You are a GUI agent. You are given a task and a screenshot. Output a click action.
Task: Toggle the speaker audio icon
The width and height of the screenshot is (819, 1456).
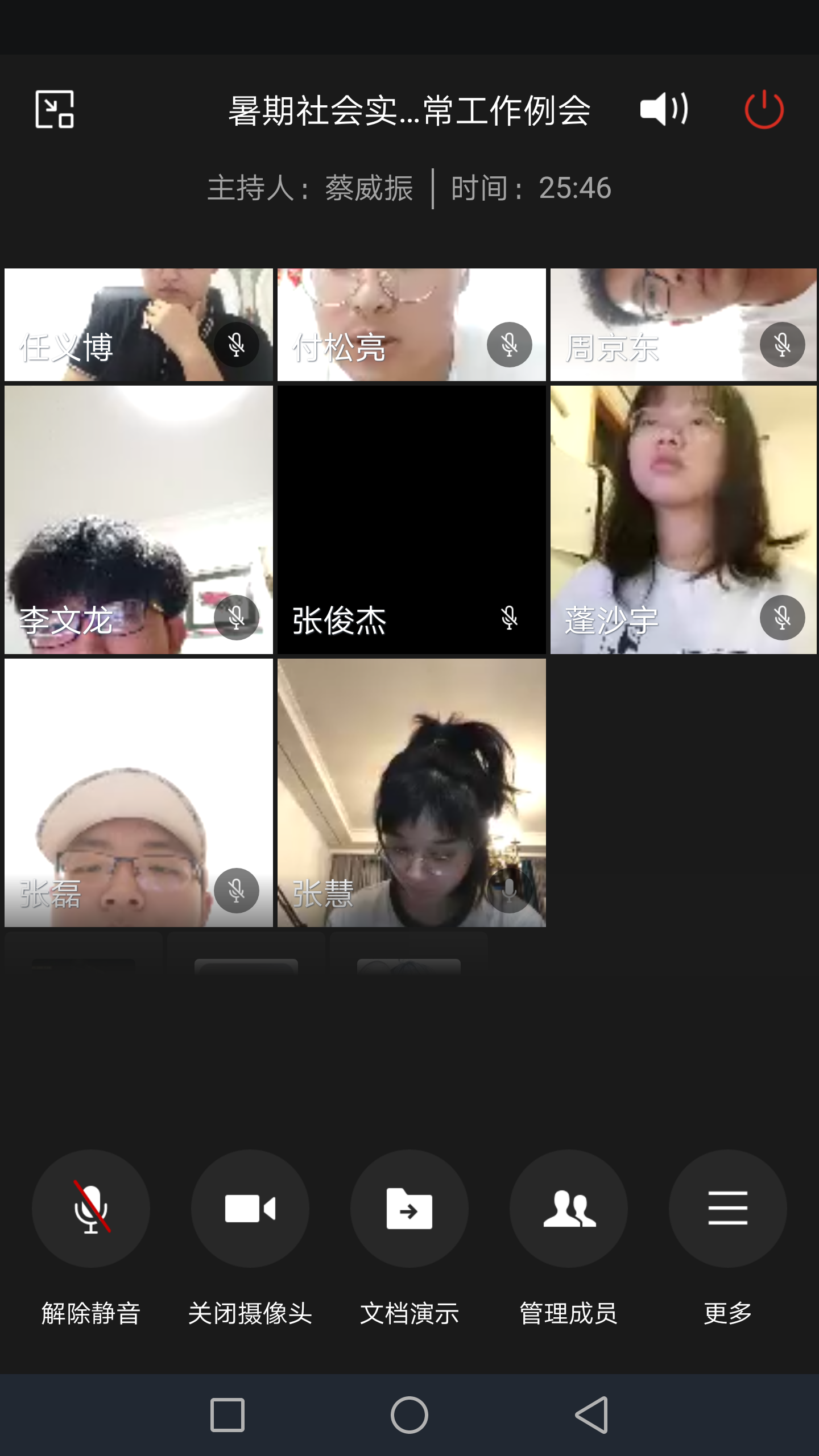pyautogui.click(x=664, y=109)
